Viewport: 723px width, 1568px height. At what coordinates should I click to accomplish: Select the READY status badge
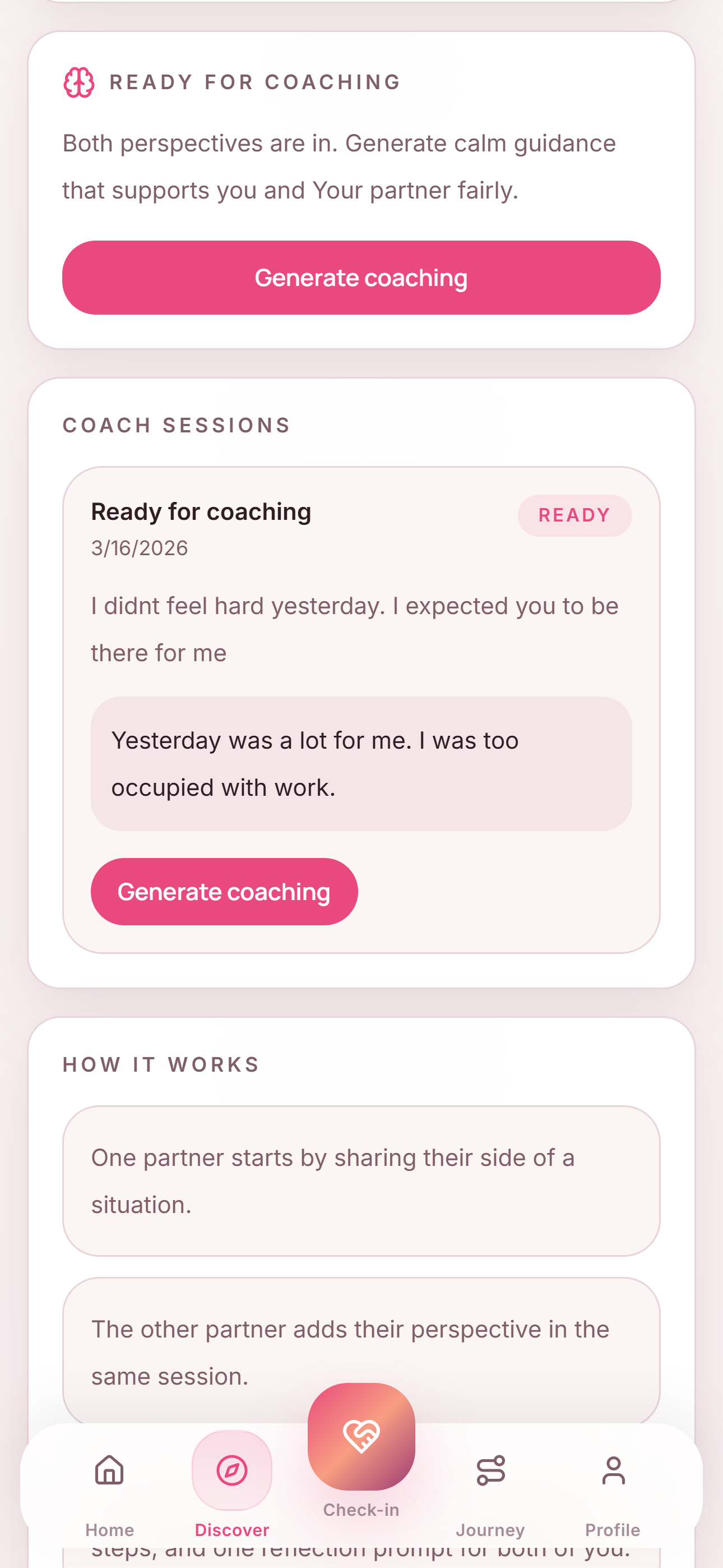point(574,515)
